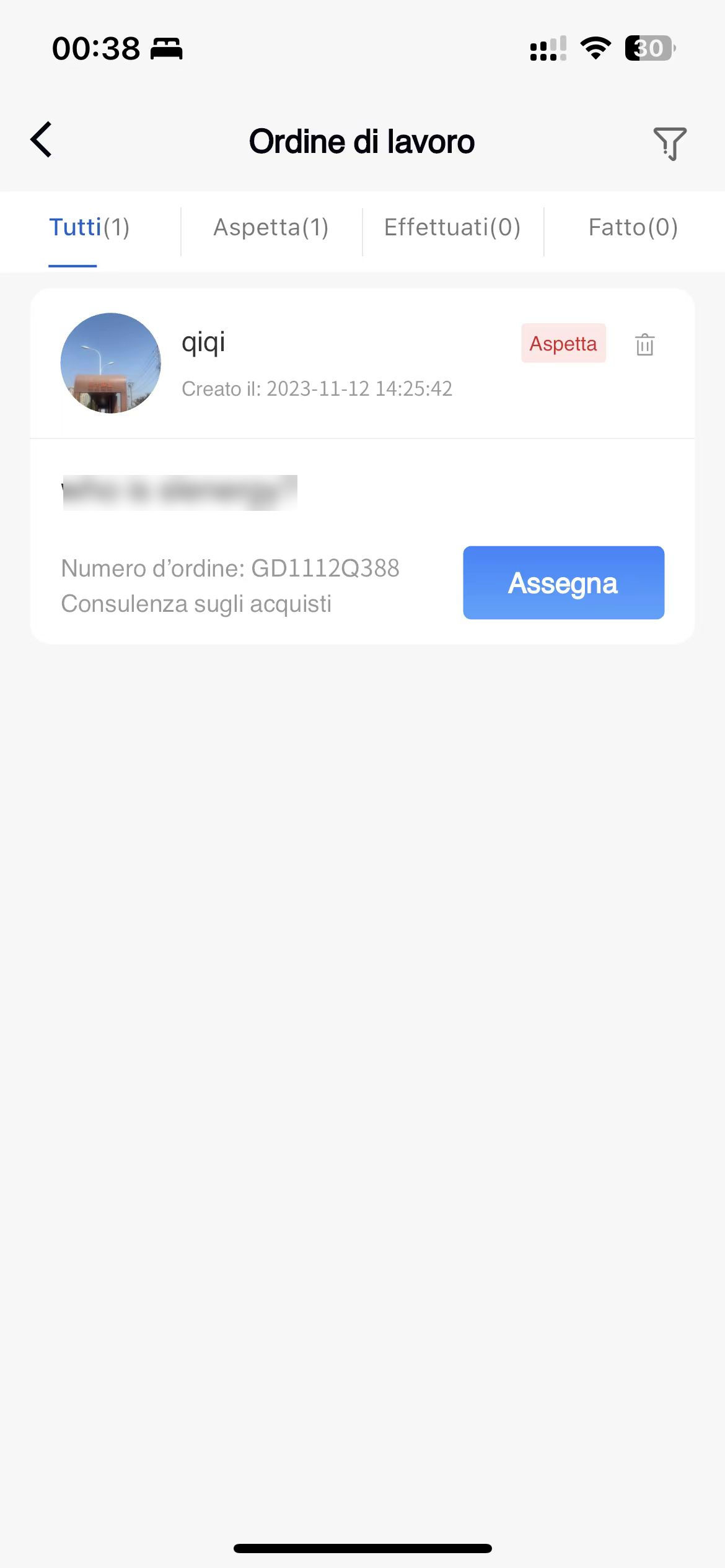Select the Tutti(1) tab
Viewport: 725px width, 1568px height.
90,227
